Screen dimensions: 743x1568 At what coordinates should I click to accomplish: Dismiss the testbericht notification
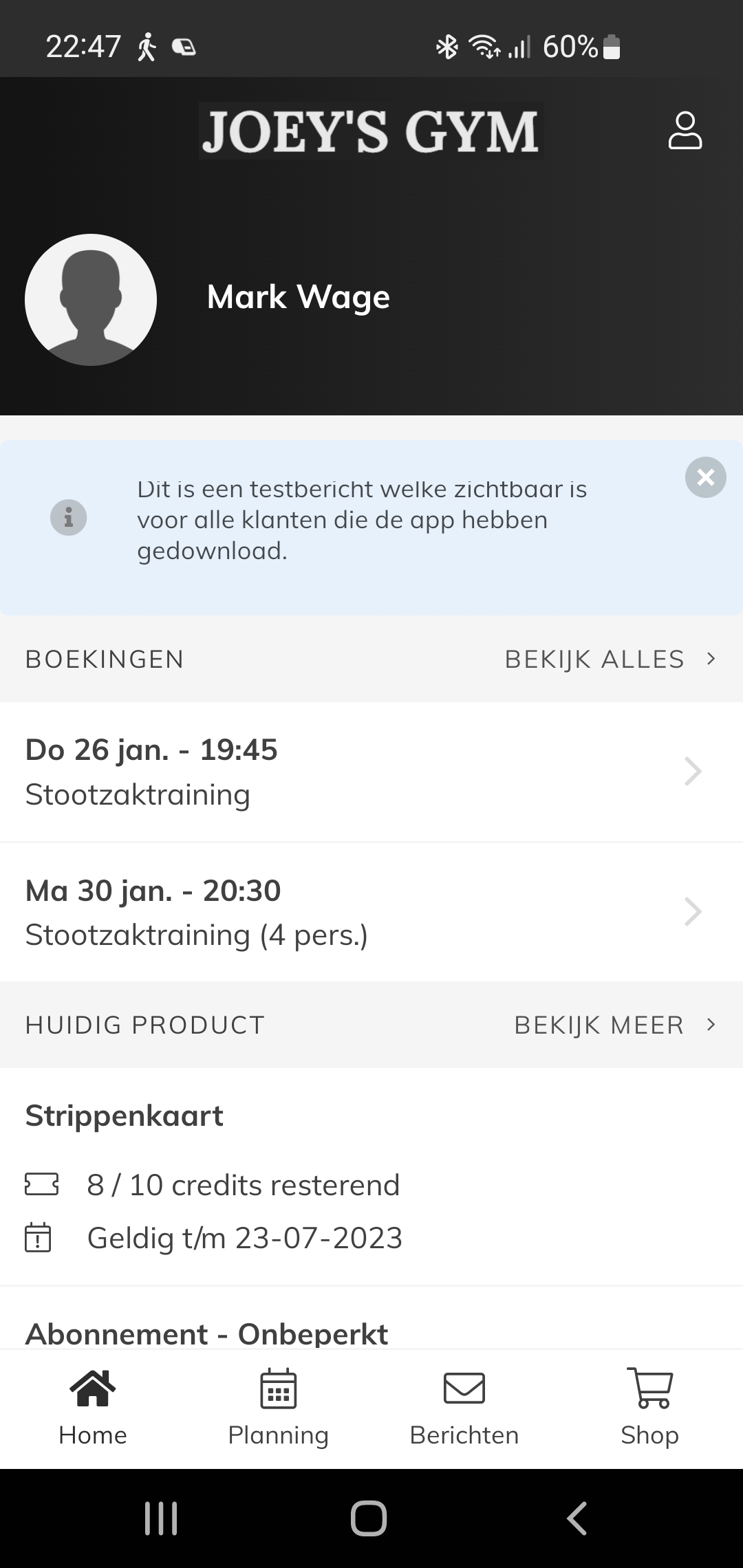tap(706, 477)
